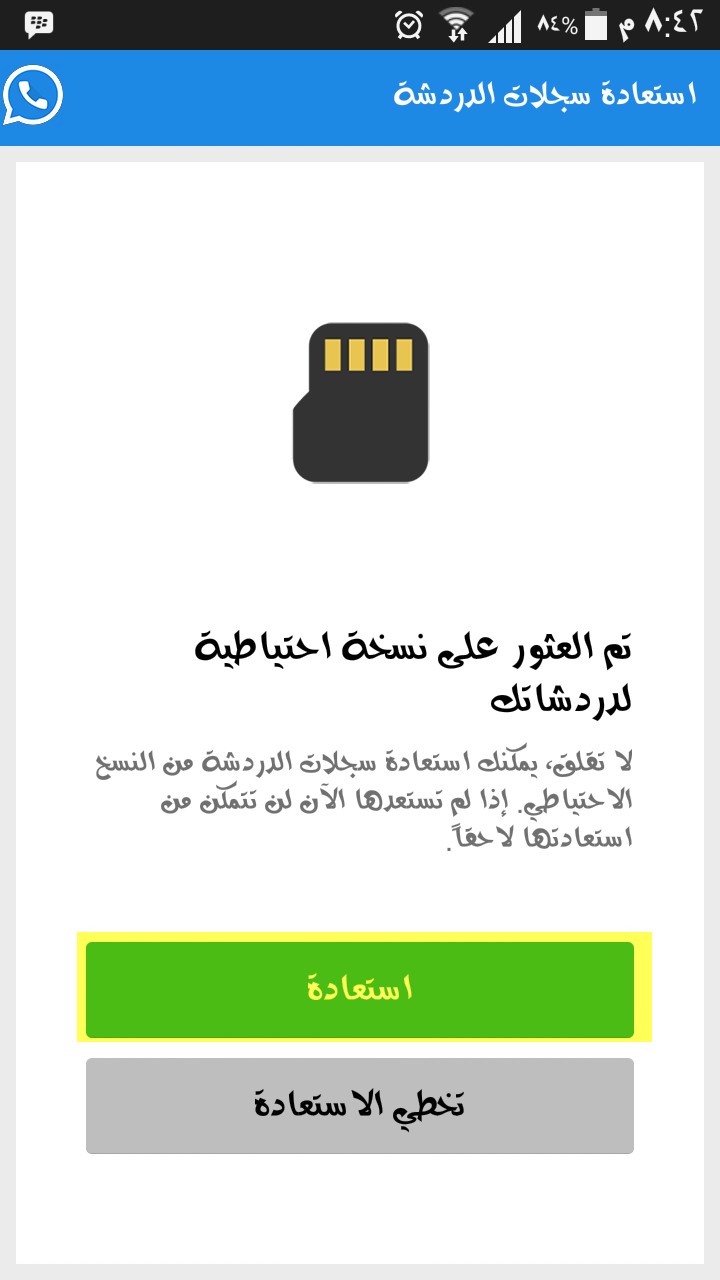Select تخطي الاستعادة to skip restoring
This screenshot has width=720, height=1280.
click(360, 1105)
